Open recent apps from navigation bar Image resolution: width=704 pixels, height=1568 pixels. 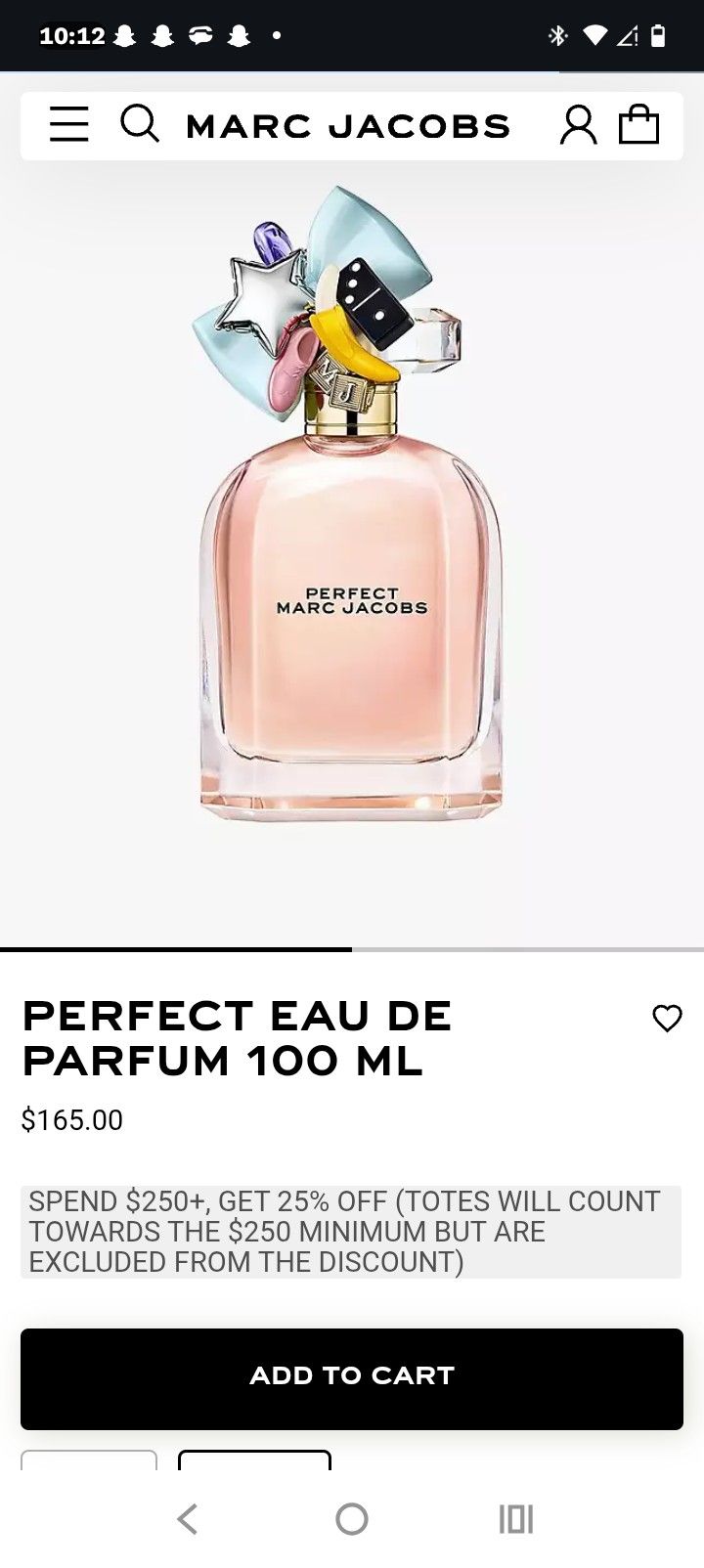click(x=515, y=1518)
